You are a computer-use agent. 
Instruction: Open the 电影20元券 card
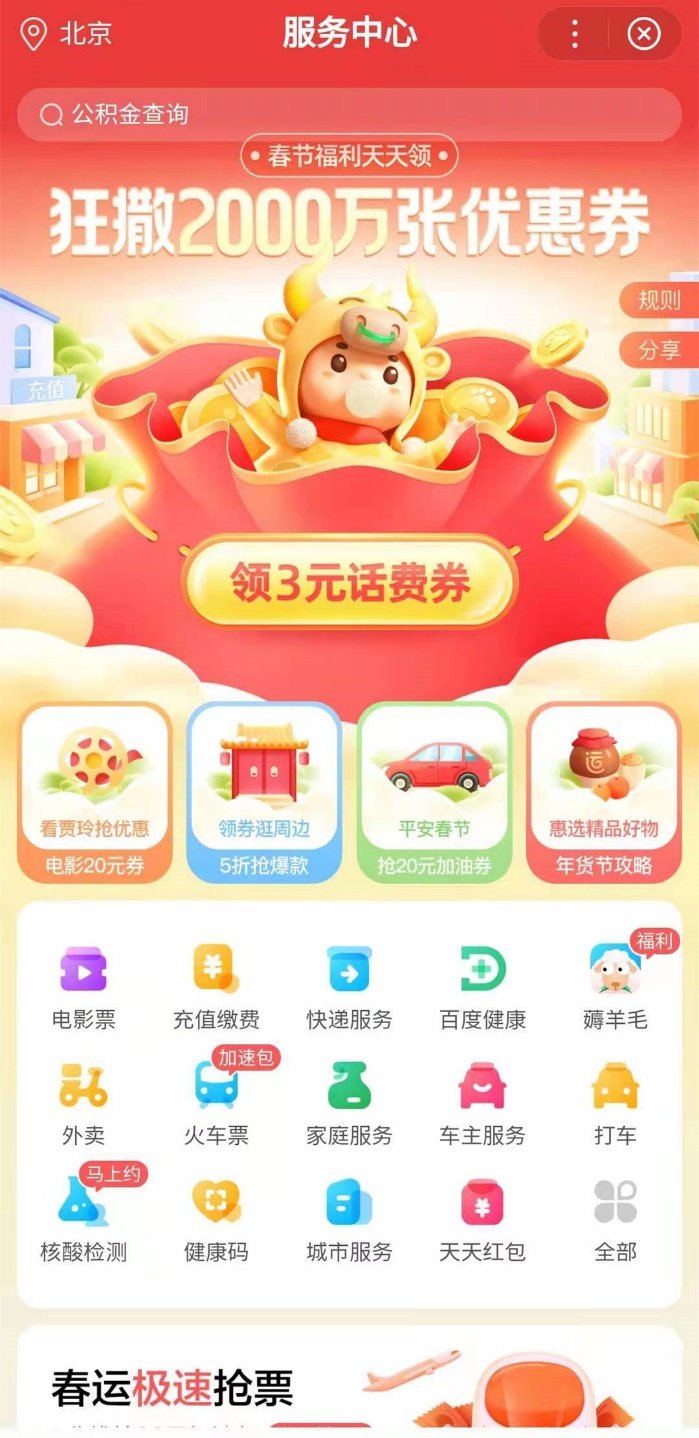[x=95, y=790]
